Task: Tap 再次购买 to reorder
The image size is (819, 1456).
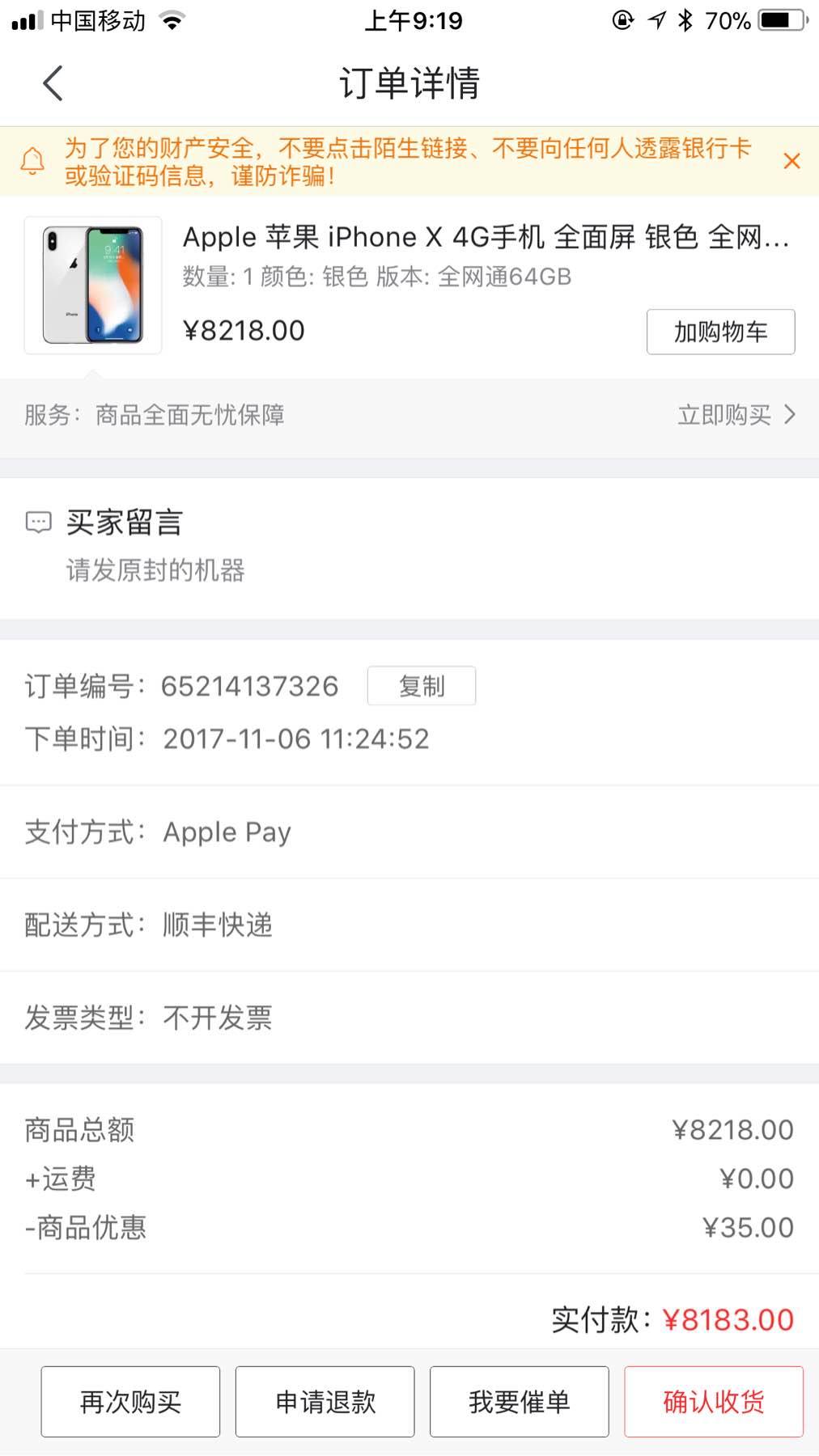Action: click(130, 1402)
